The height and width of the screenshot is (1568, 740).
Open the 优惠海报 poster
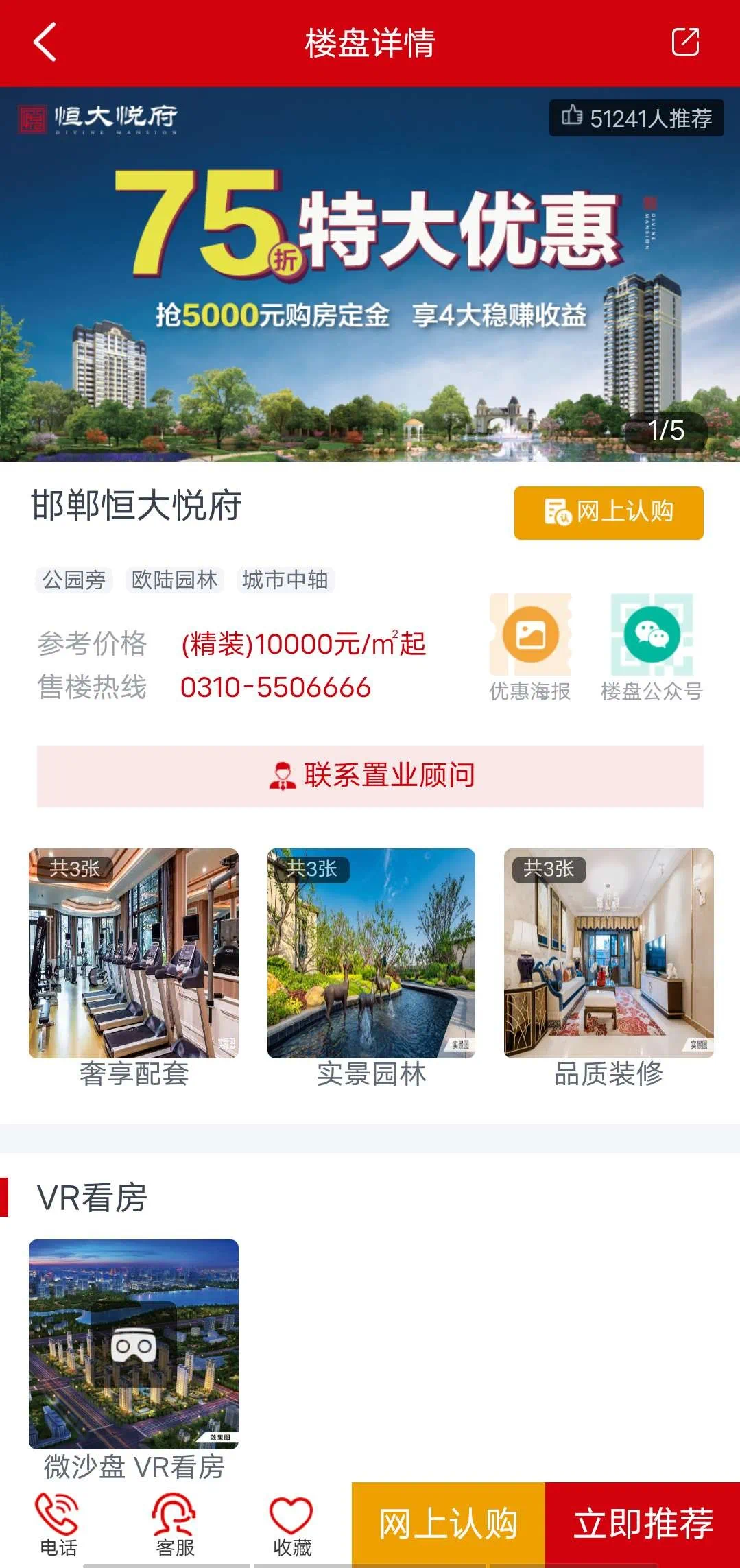coord(530,647)
